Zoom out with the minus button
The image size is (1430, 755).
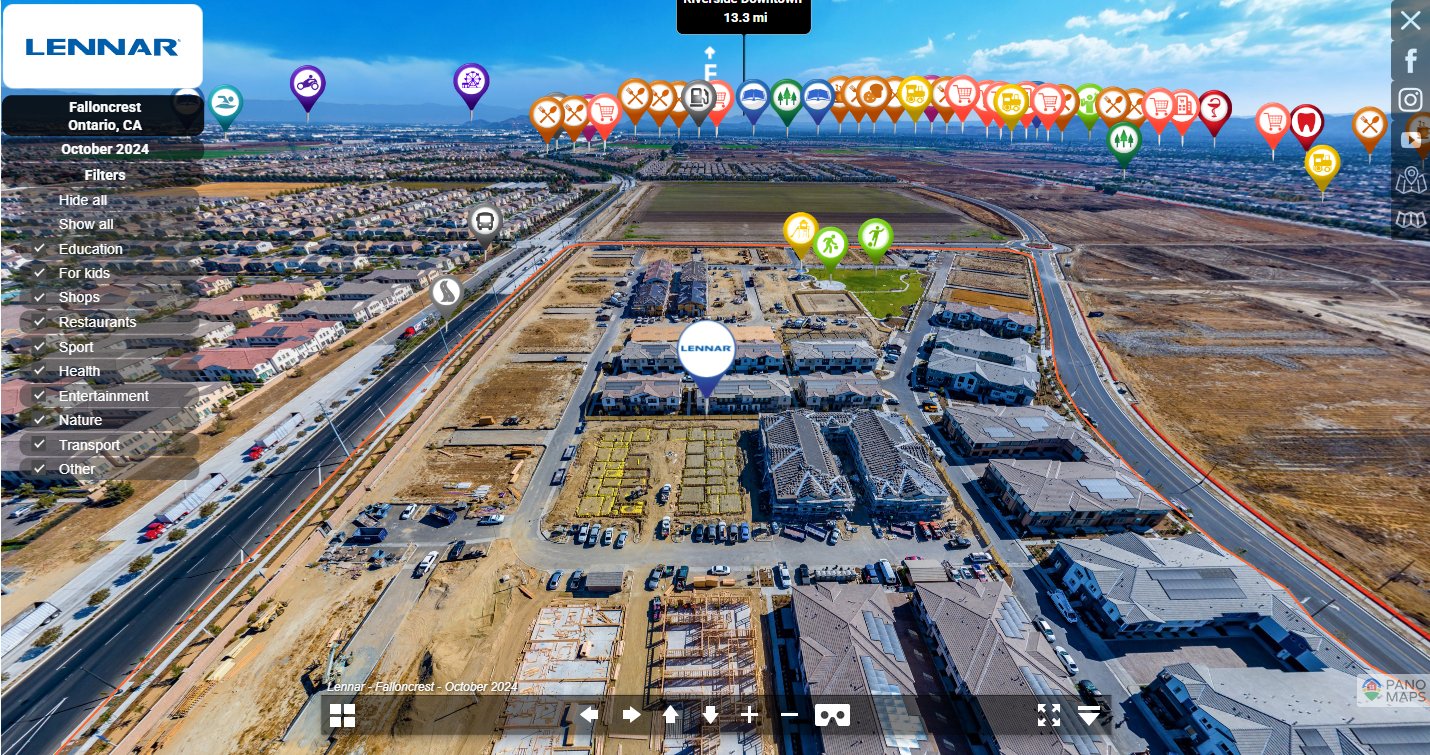(789, 715)
